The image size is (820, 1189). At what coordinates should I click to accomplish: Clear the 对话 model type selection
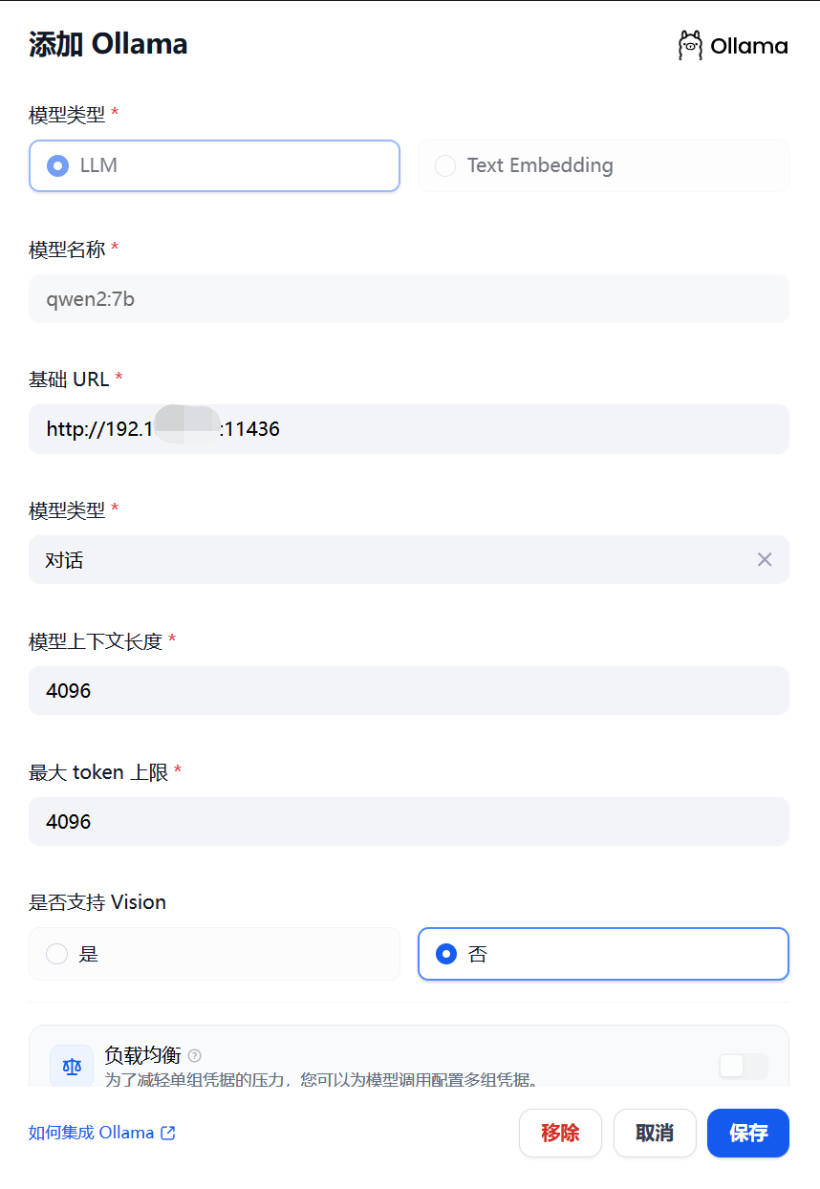tap(764, 560)
